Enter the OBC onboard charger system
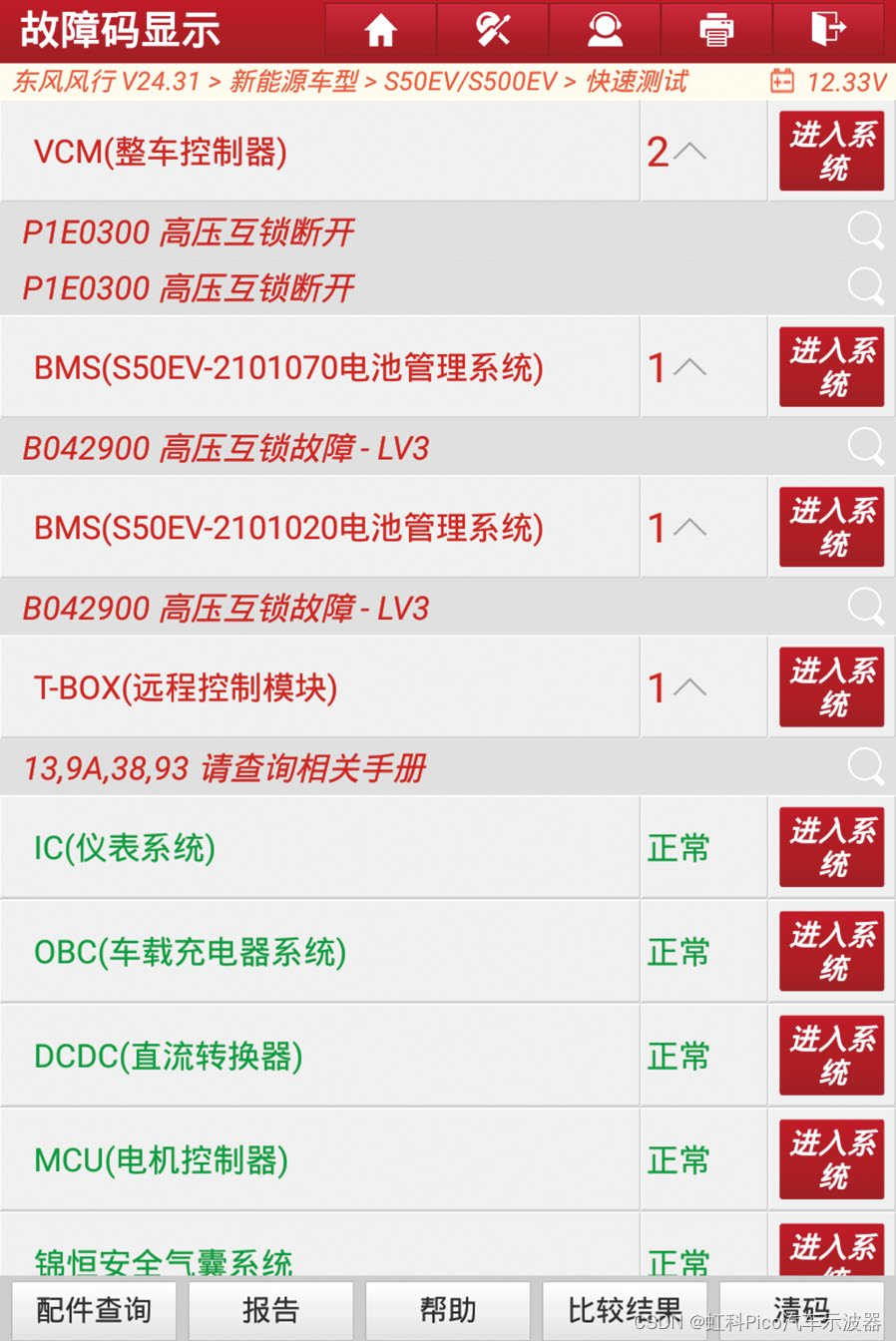The width and height of the screenshot is (896, 1341). click(831, 952)
